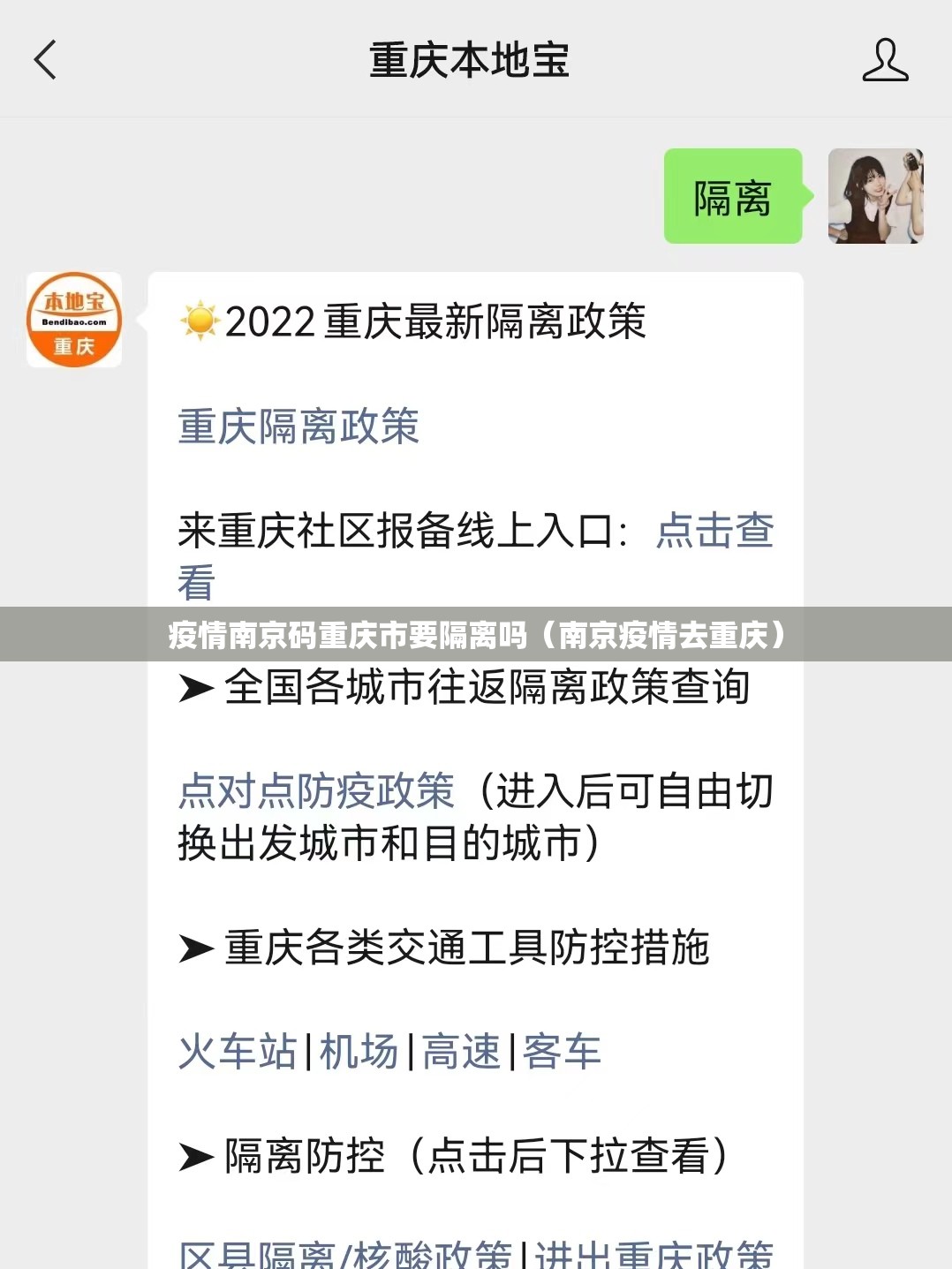Open the 进出重庆政策 link
Screen dimensions: 952x1269
coord(654,1256)
